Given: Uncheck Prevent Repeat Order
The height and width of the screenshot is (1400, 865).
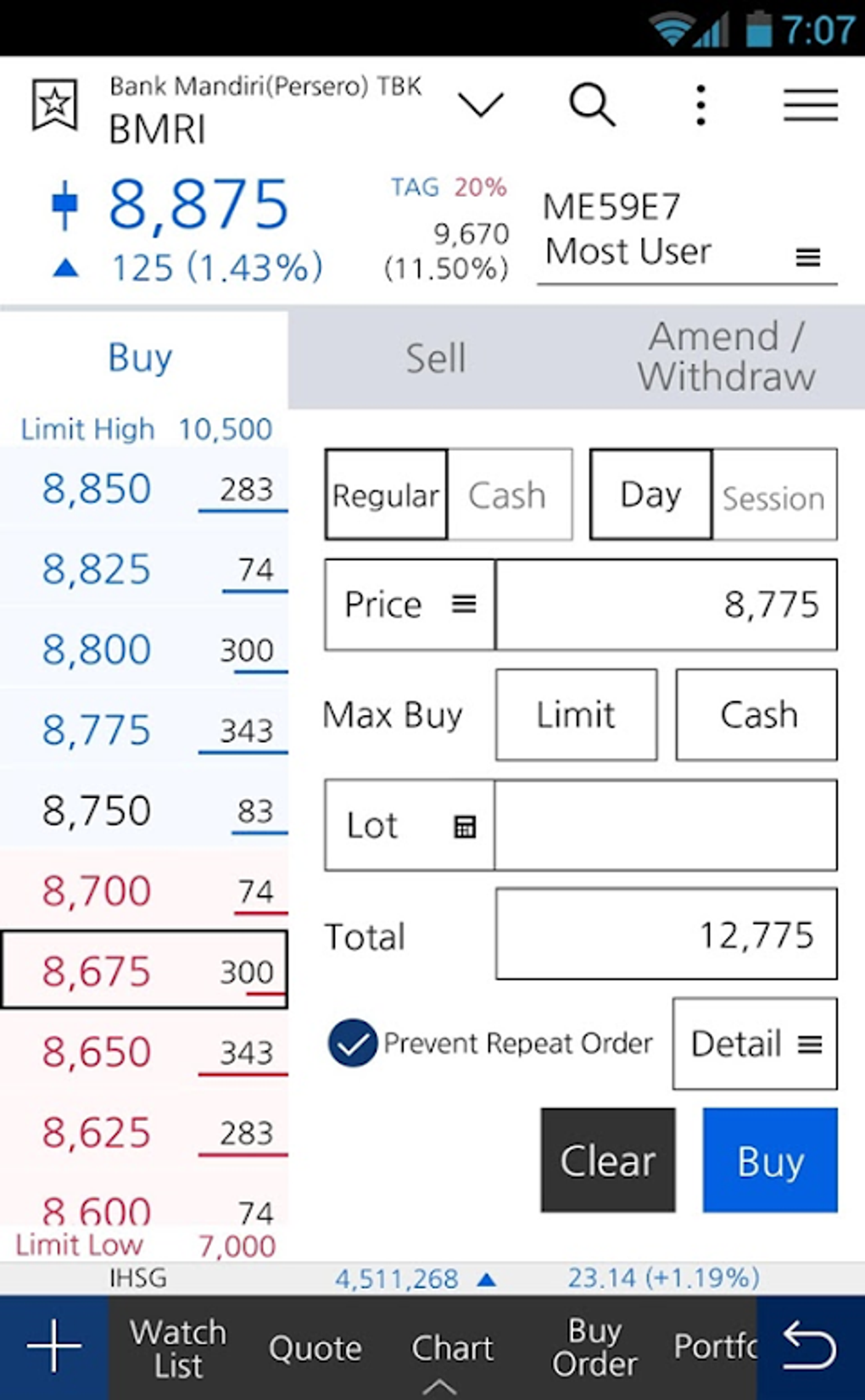Looking at the screenshot, I should (x=352, y=1043).
